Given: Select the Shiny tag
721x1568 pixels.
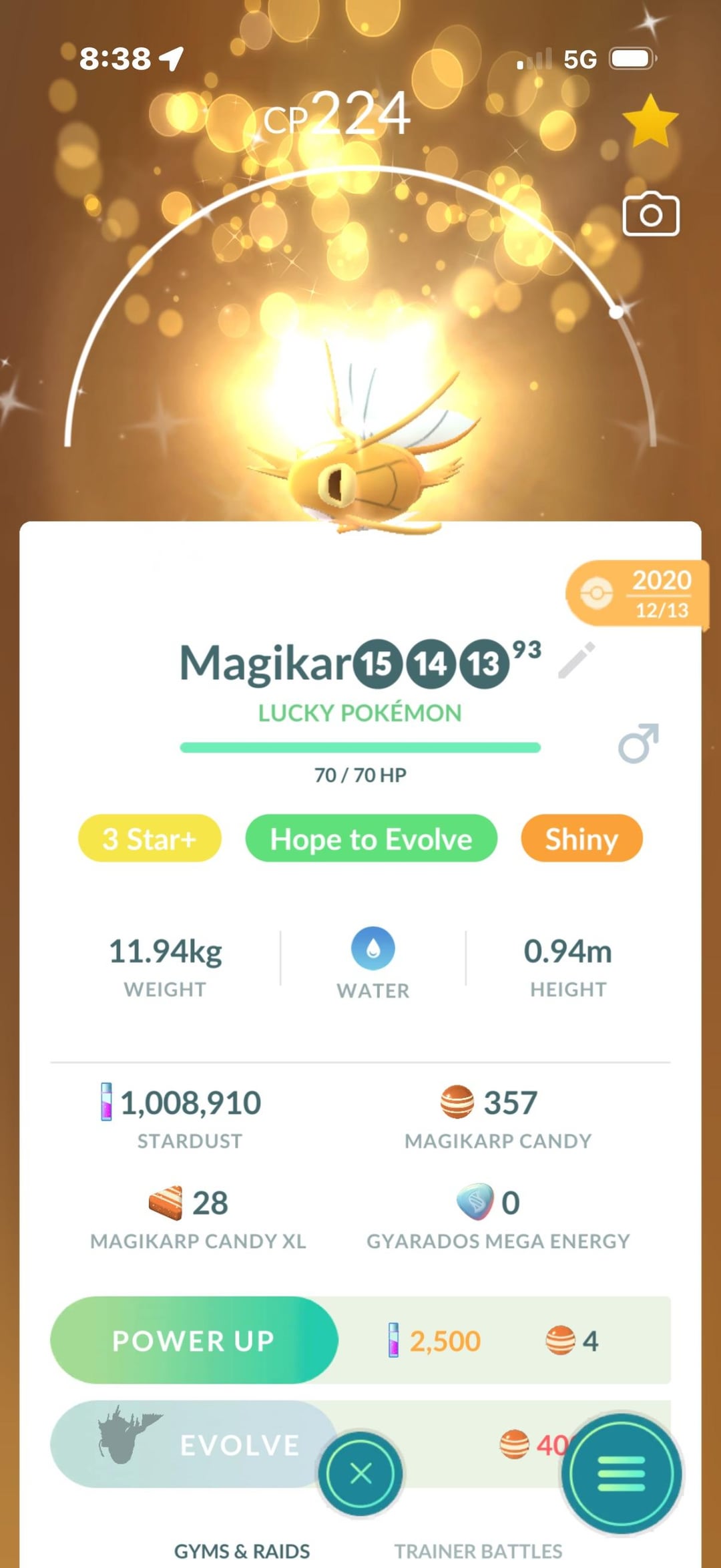Looking at the screenshot, I should coord(581,839).
